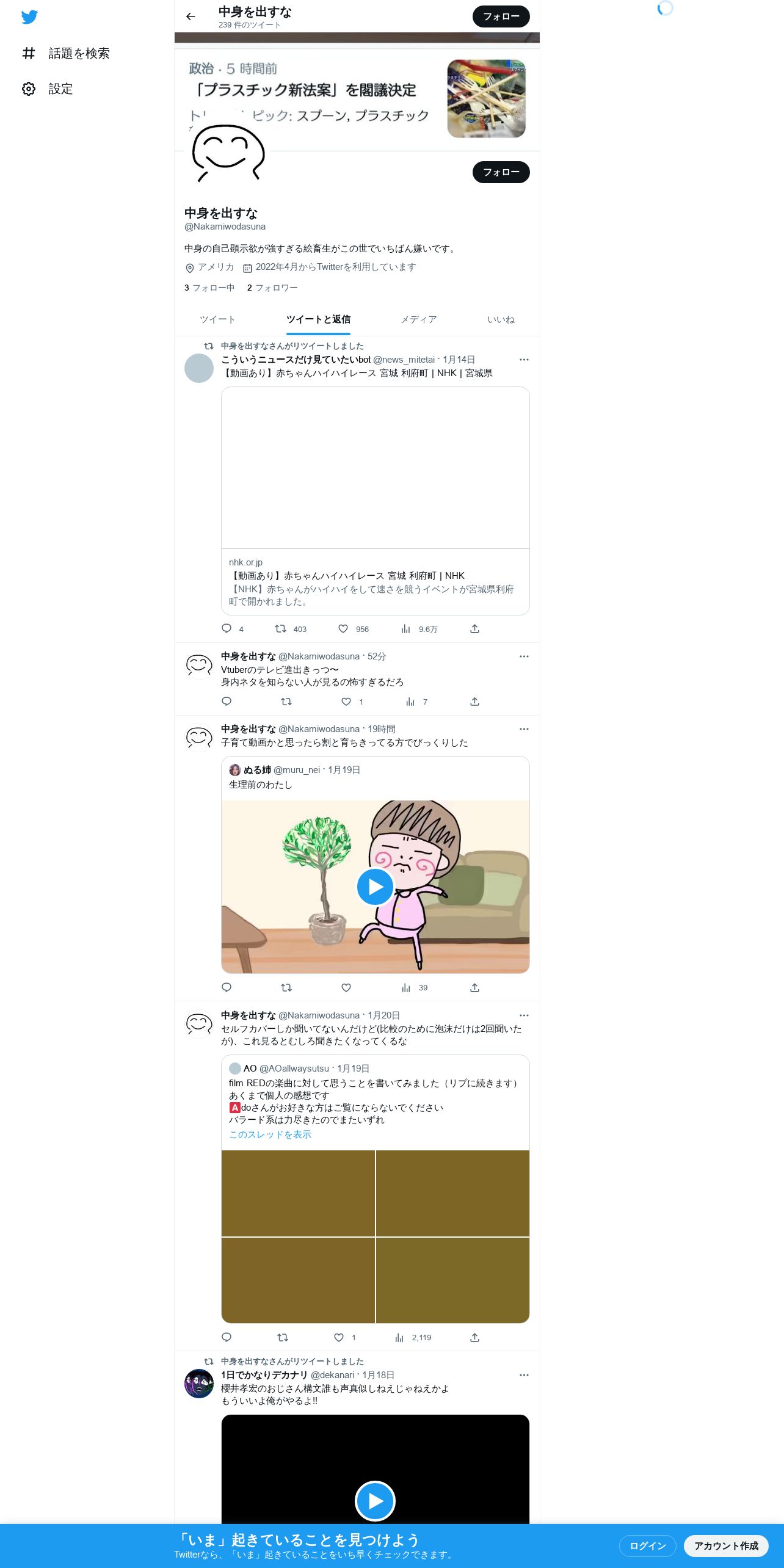Play the ぬる姉 quoted video
The width and height of the screenshot is (784, 1568).
(375, 887)
